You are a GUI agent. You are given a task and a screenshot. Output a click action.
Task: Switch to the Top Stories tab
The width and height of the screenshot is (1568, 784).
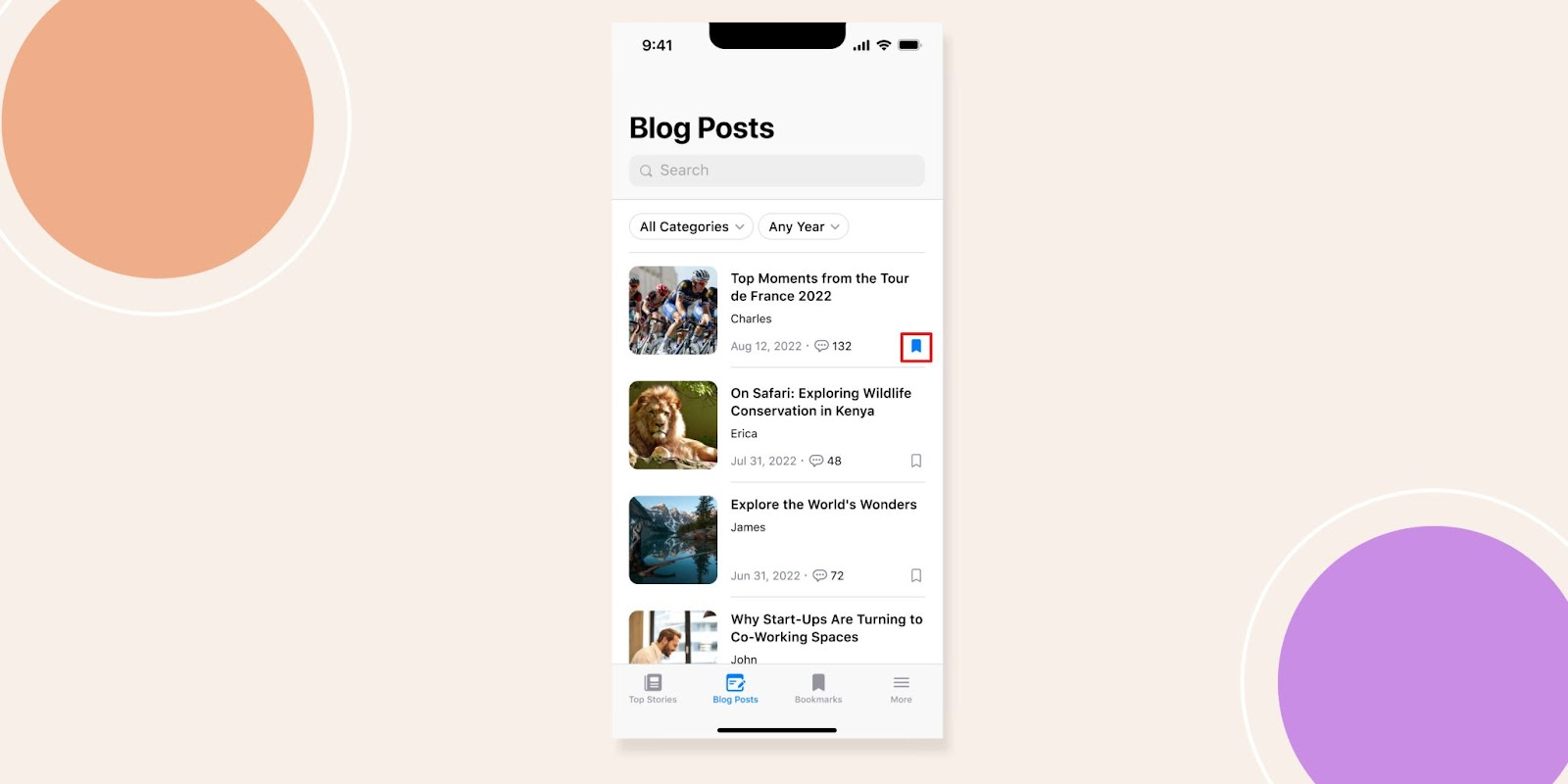[x=653, y=688]
